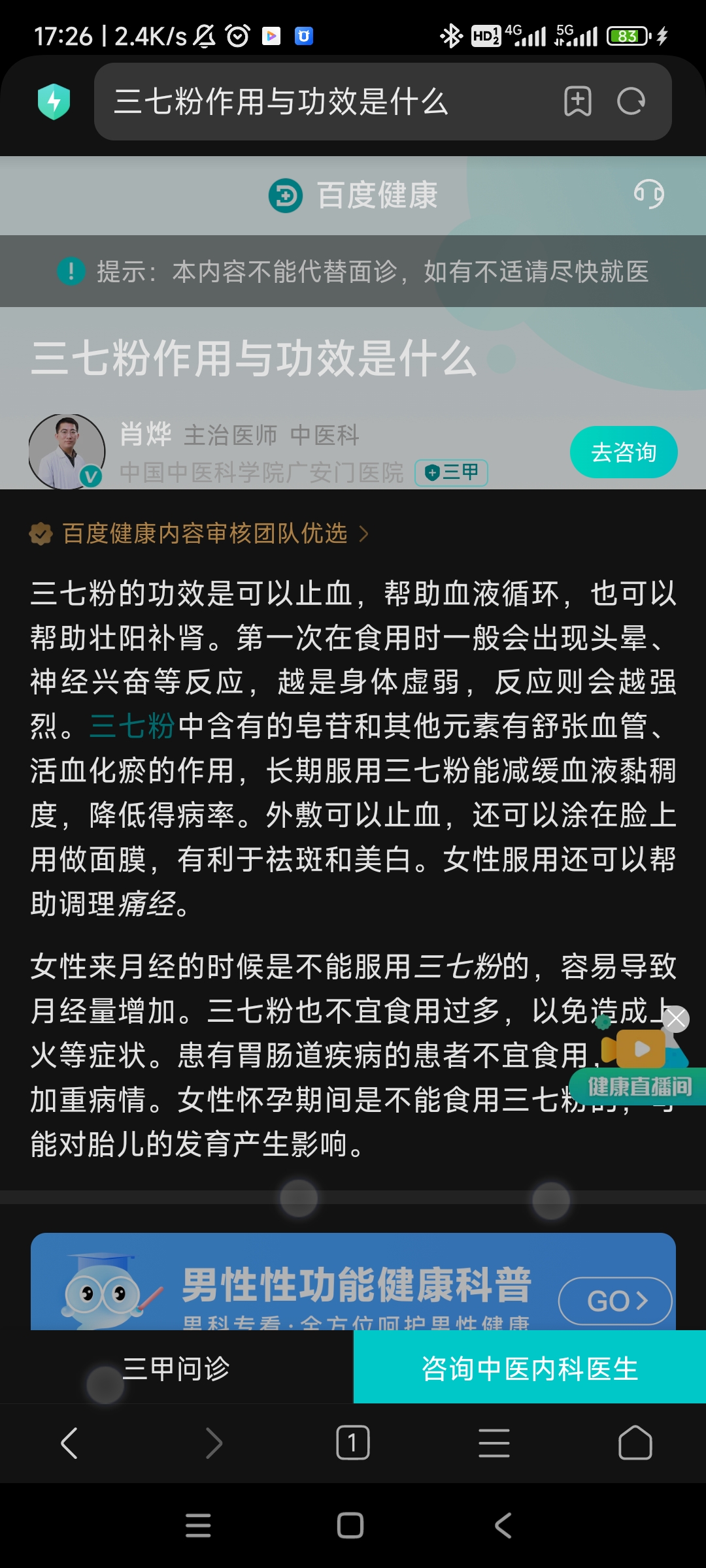The width and height of the screenshot is (706, 1568).
Task: Bookmark this page
Action: [x=577, y=101]
